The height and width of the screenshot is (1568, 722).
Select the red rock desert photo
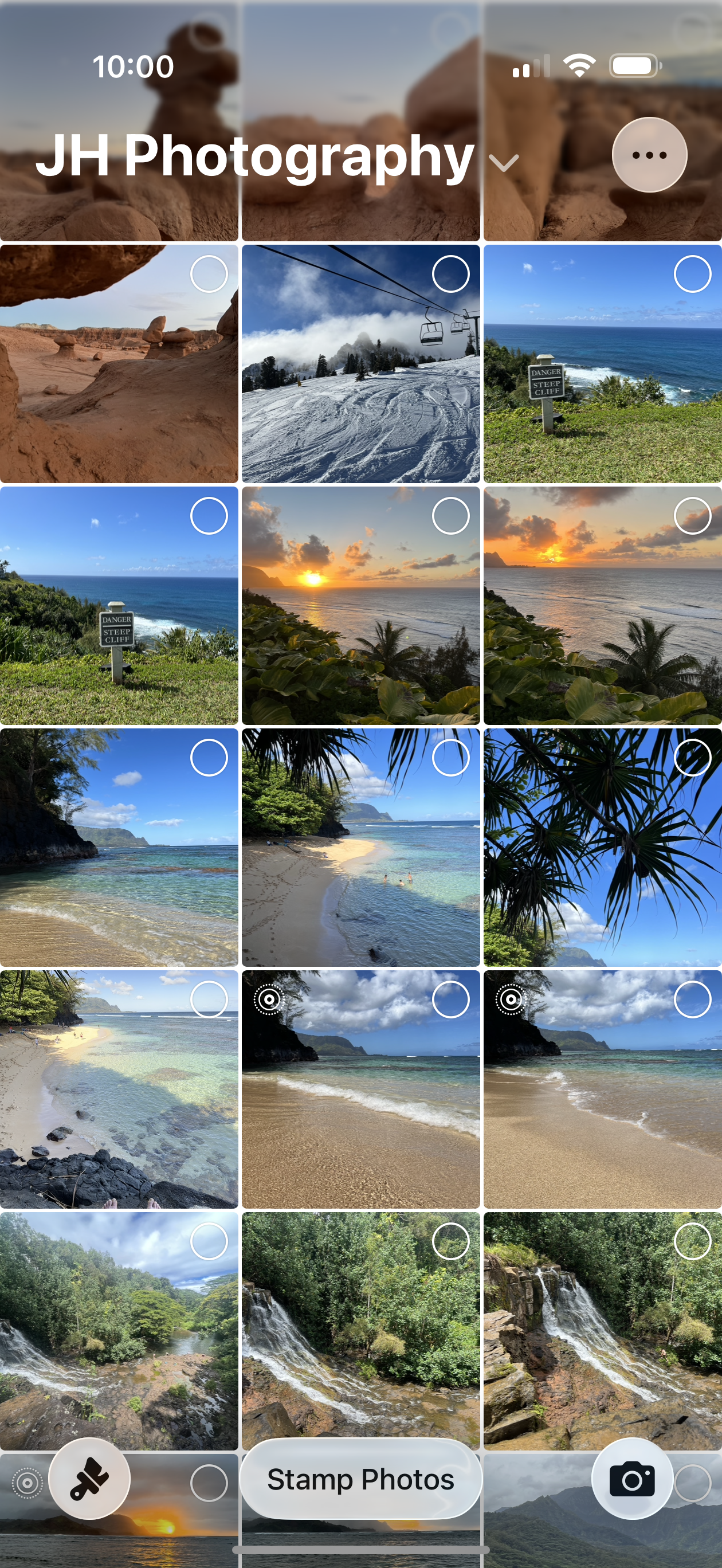point(209,275)
